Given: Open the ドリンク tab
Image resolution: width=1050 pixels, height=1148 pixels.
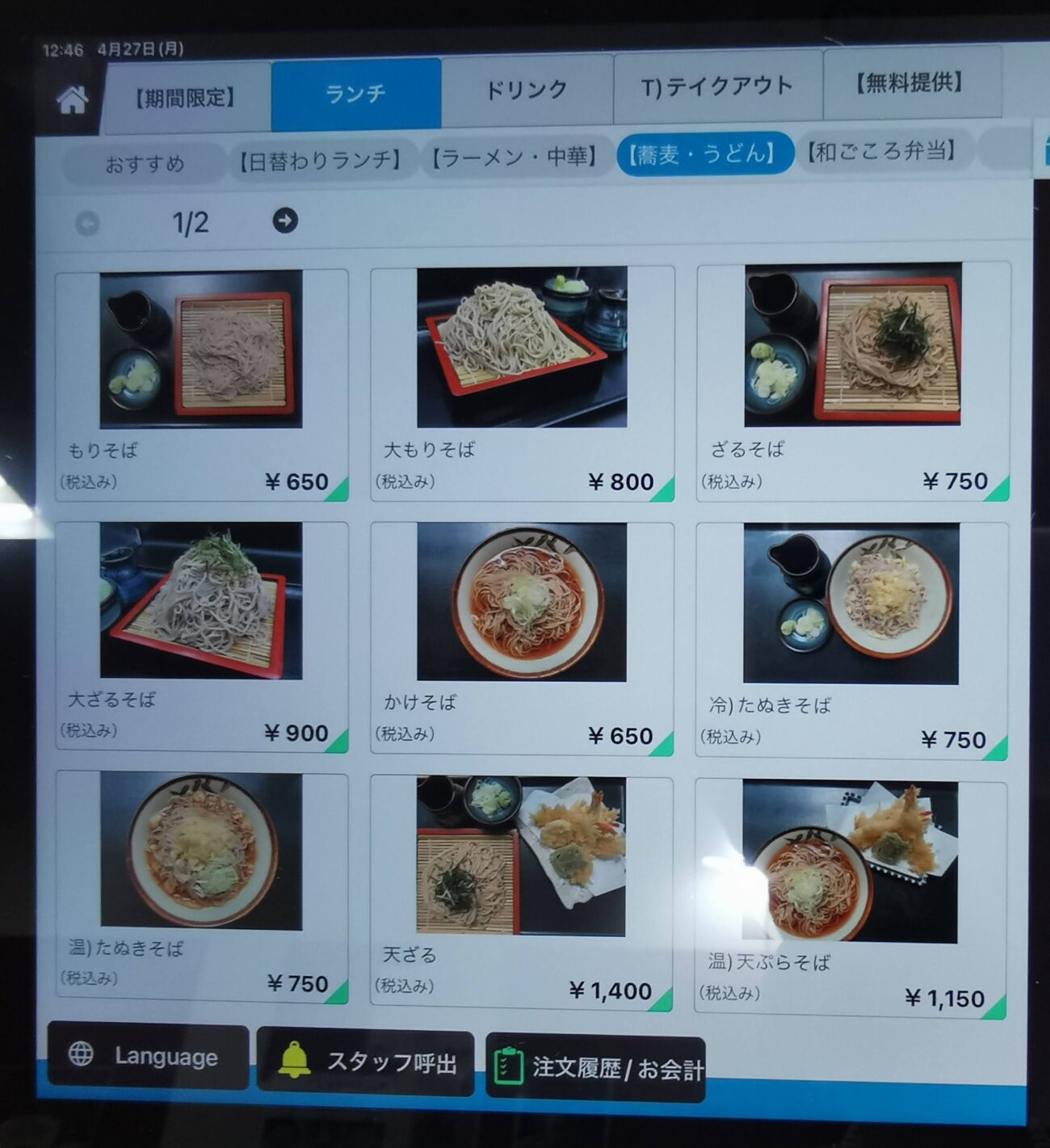Looking at the screenshot, I should 527,90.
